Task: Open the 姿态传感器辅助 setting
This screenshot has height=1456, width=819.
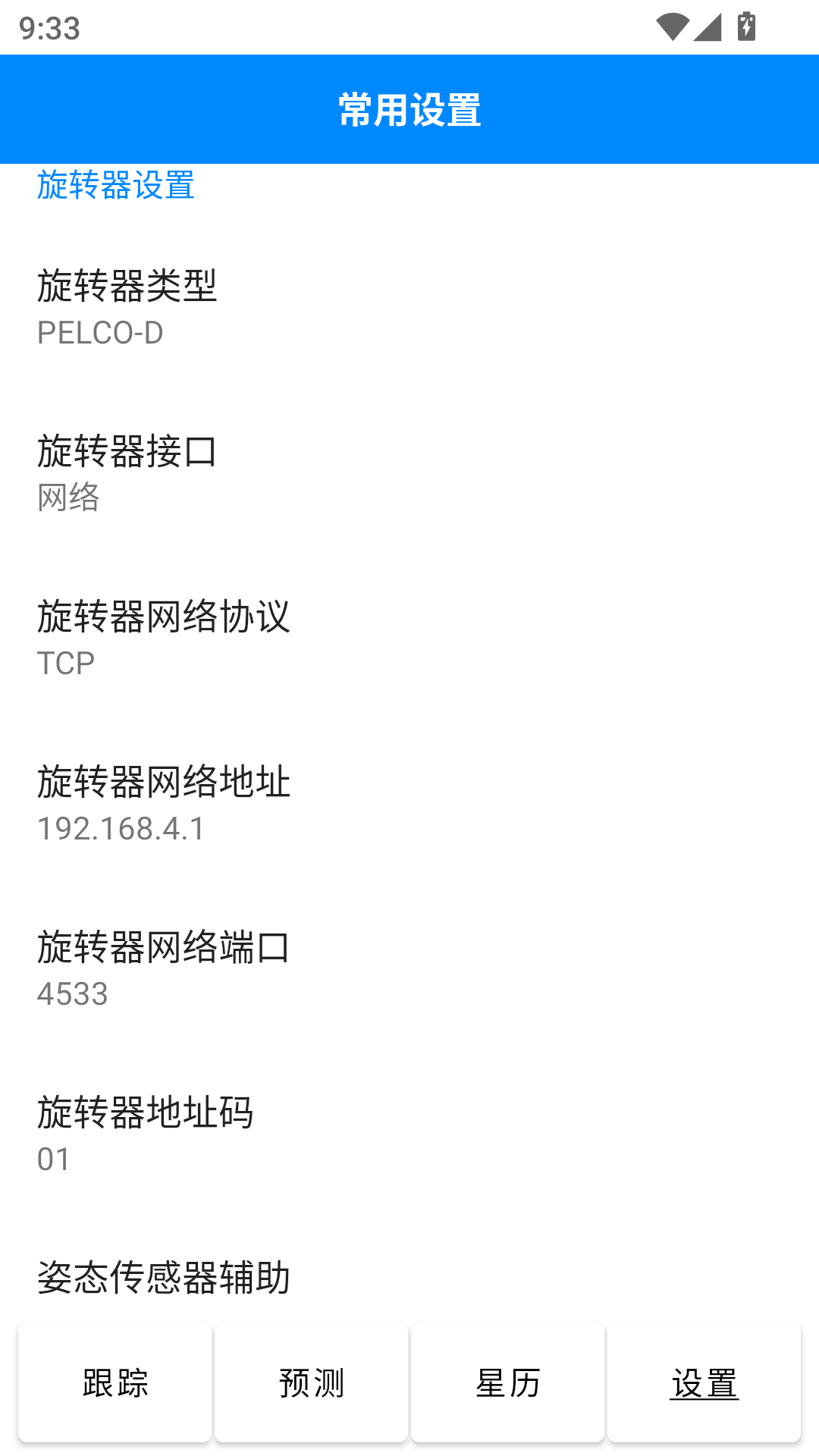Action: click(409, 1279)
